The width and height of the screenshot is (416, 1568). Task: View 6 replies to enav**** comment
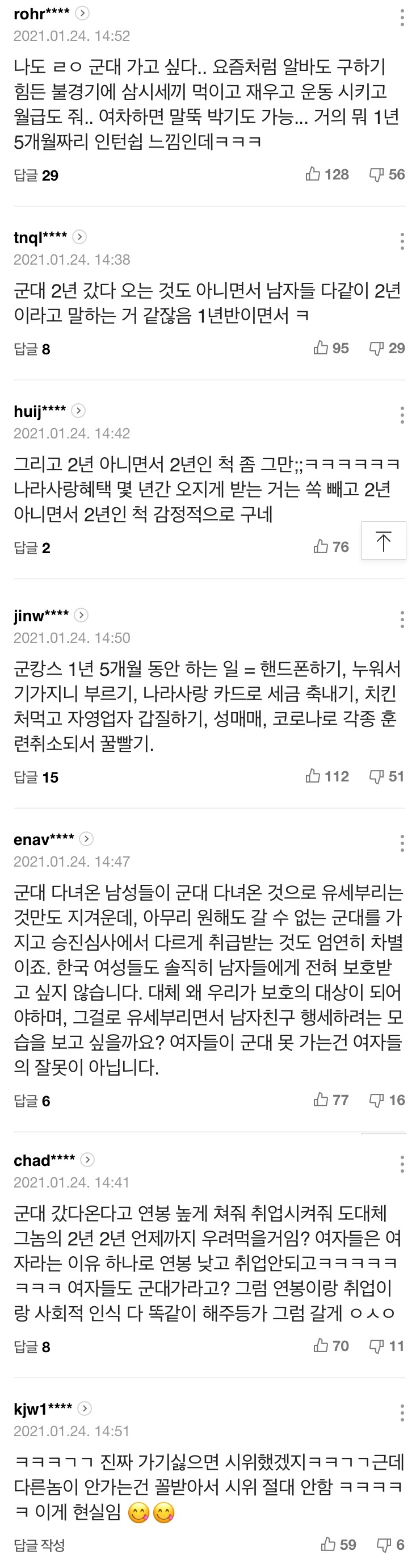32,1101
